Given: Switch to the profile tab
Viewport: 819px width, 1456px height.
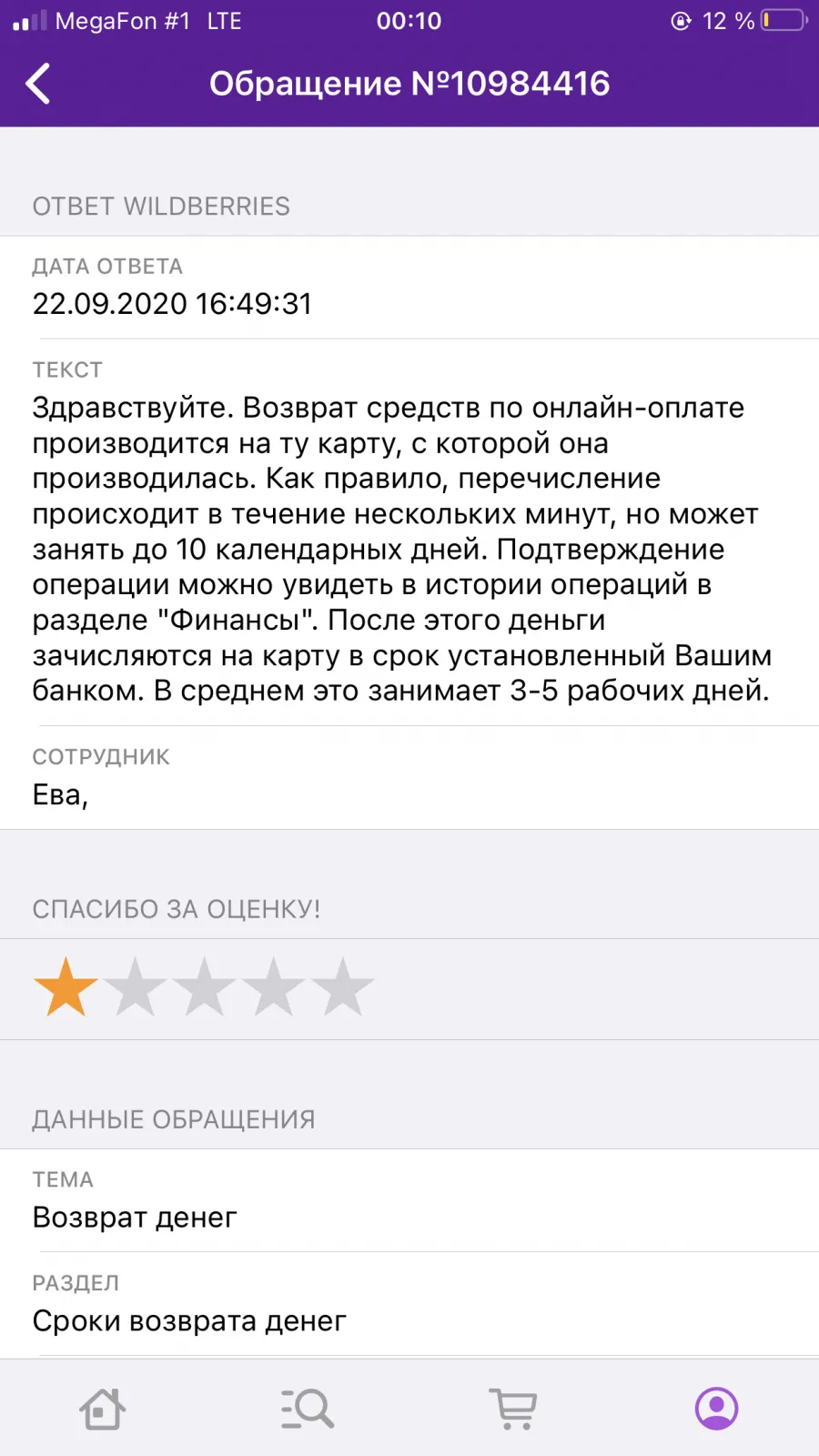Looking at the screenshot, I should click(x=717, y=1409).
